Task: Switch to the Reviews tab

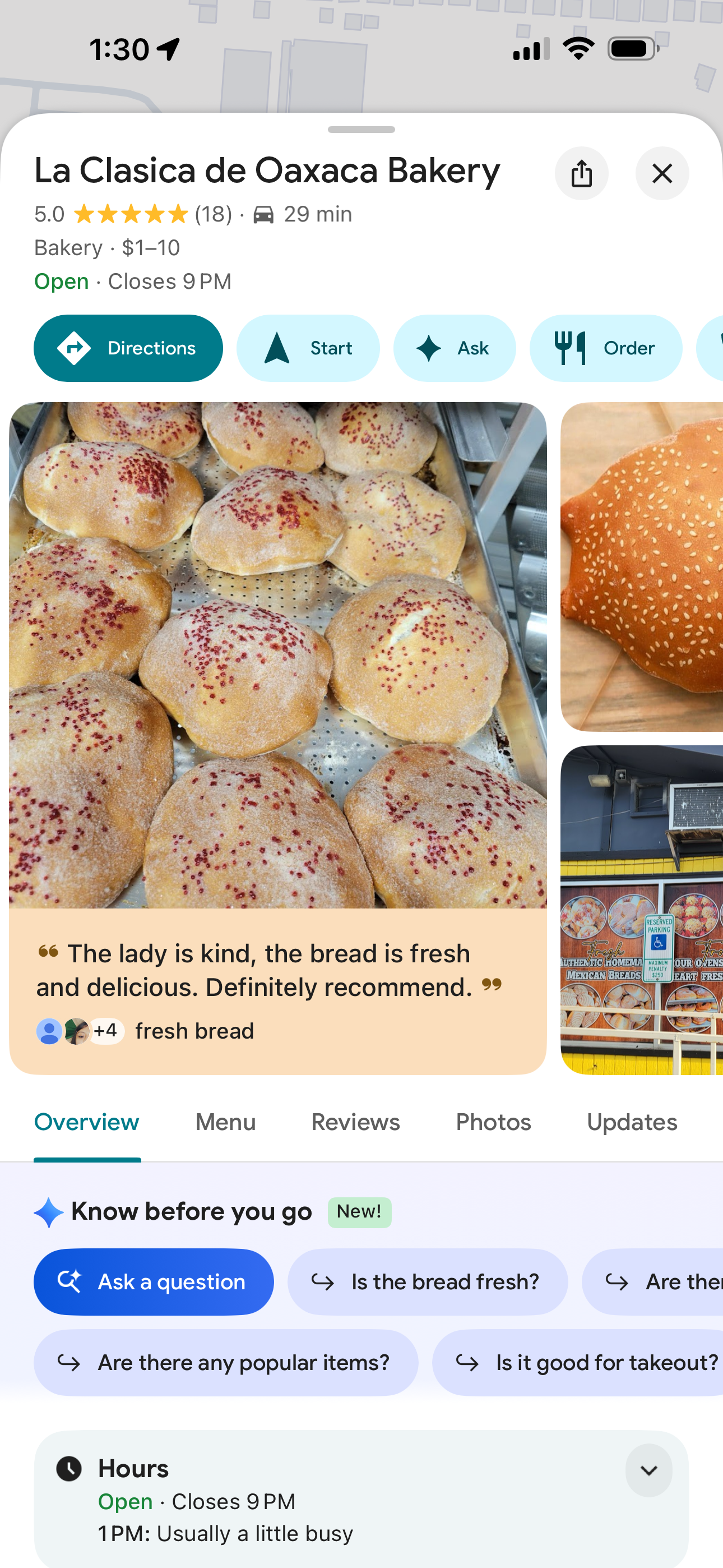Action: [x=355, y=1122]
